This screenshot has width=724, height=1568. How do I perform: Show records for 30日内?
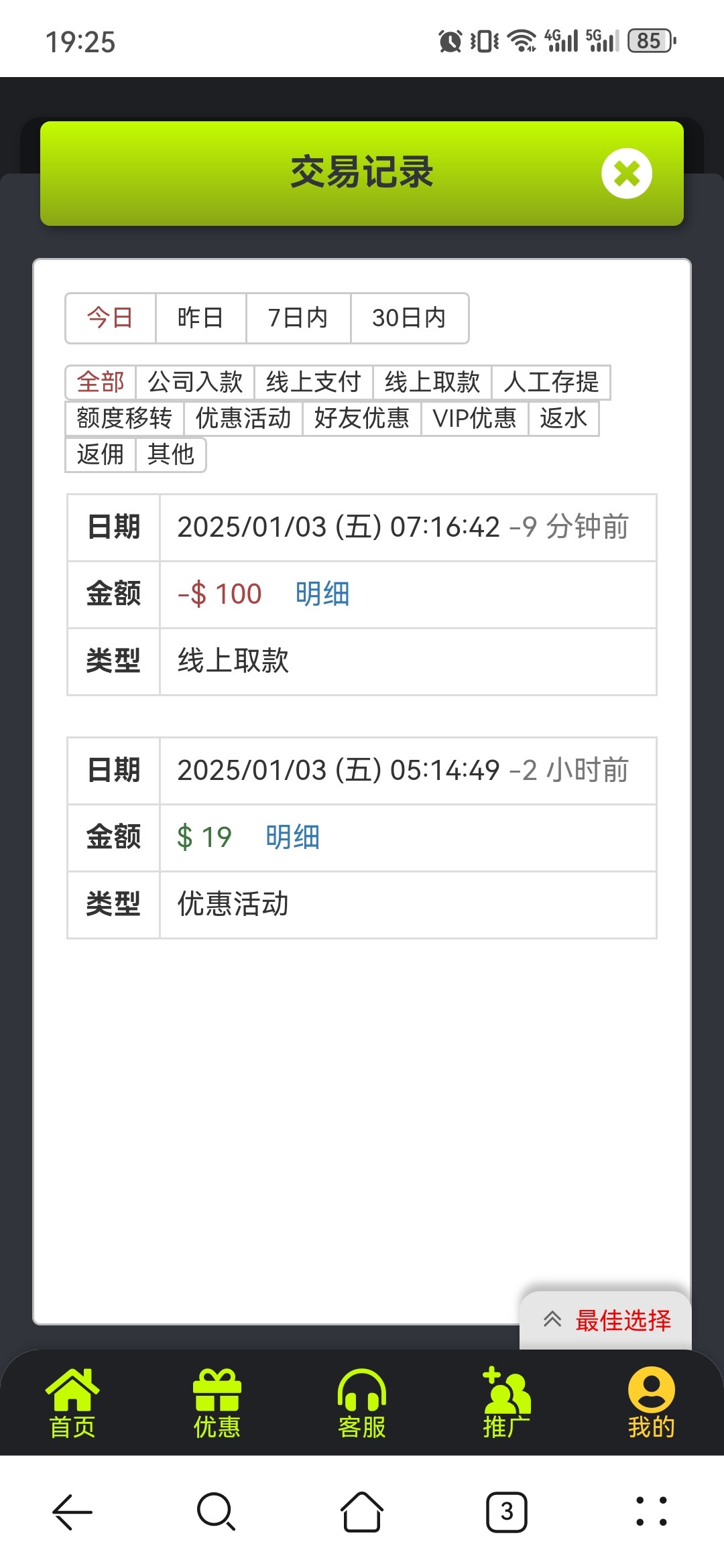[409, 318]
